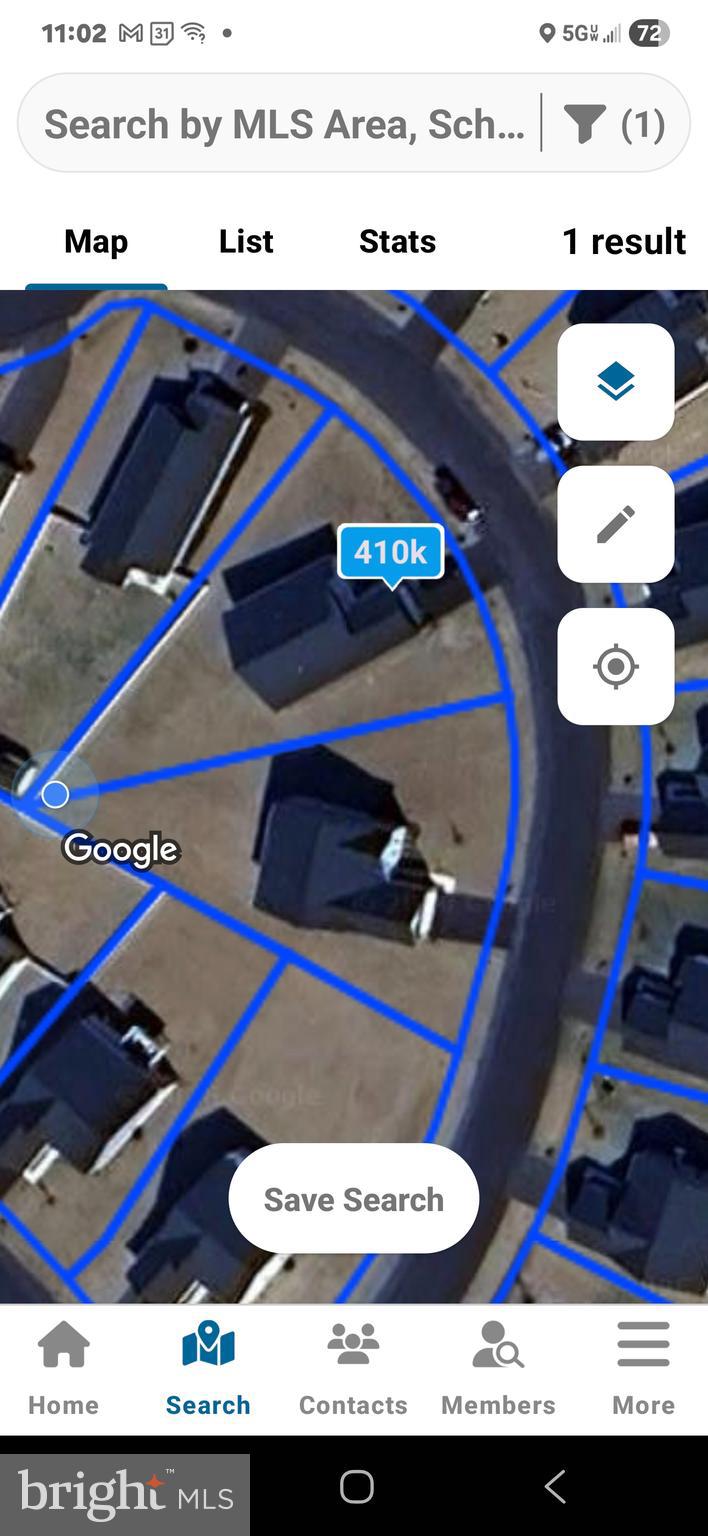Viewport: 708px width, 1536px height.
Task: Switch to the List tab
Action: coord(246,241)
